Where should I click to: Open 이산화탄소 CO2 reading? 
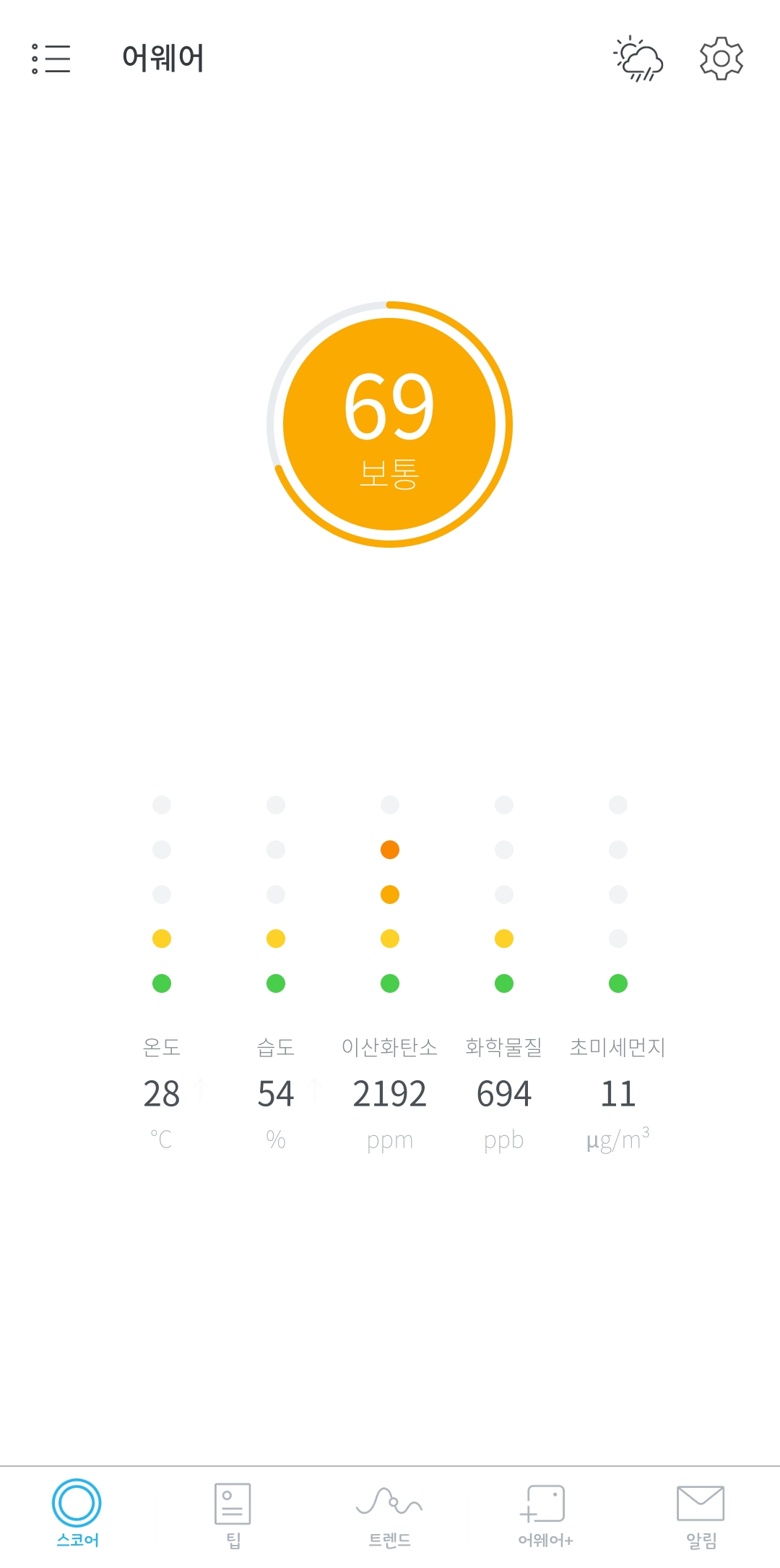(x=389, y=1093)
